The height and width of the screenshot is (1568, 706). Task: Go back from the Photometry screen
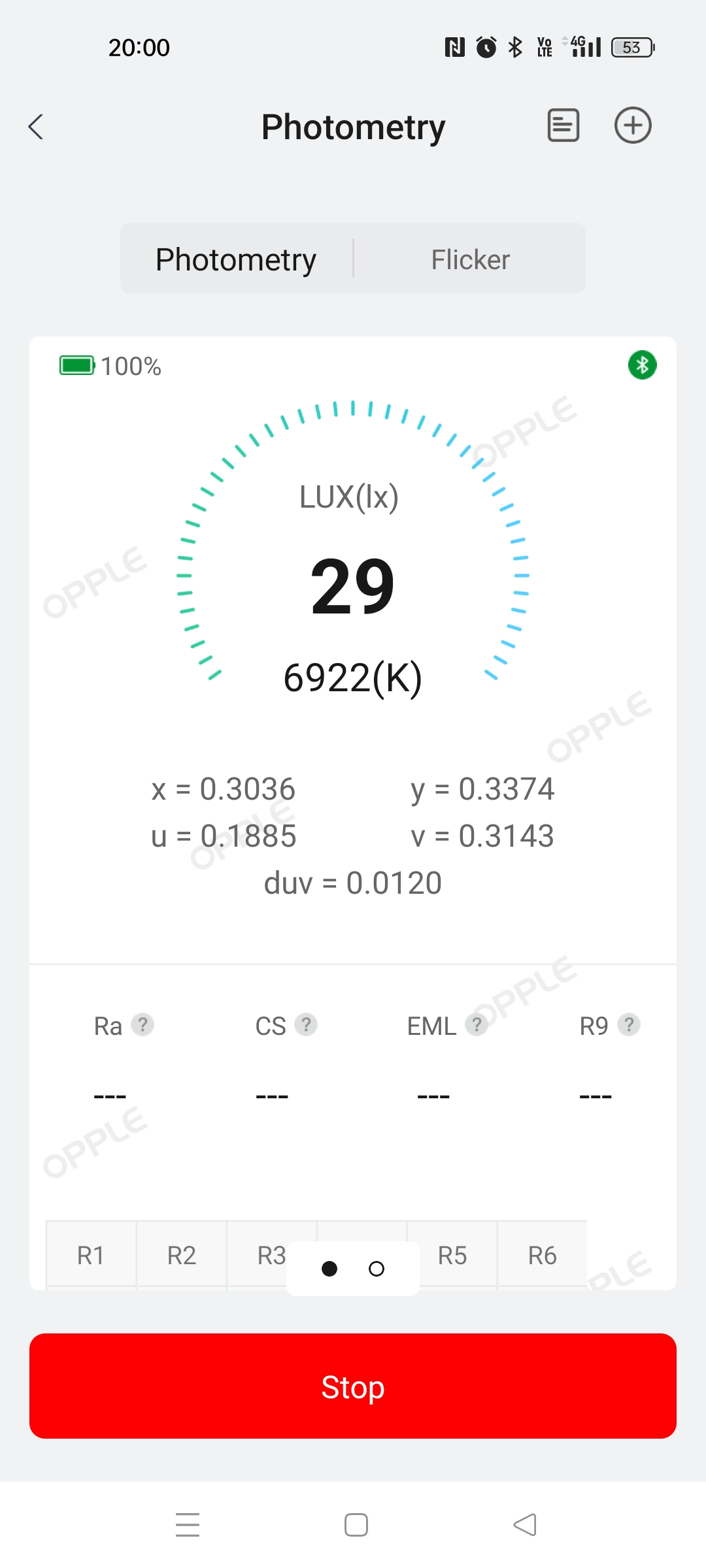coord(37,127)
